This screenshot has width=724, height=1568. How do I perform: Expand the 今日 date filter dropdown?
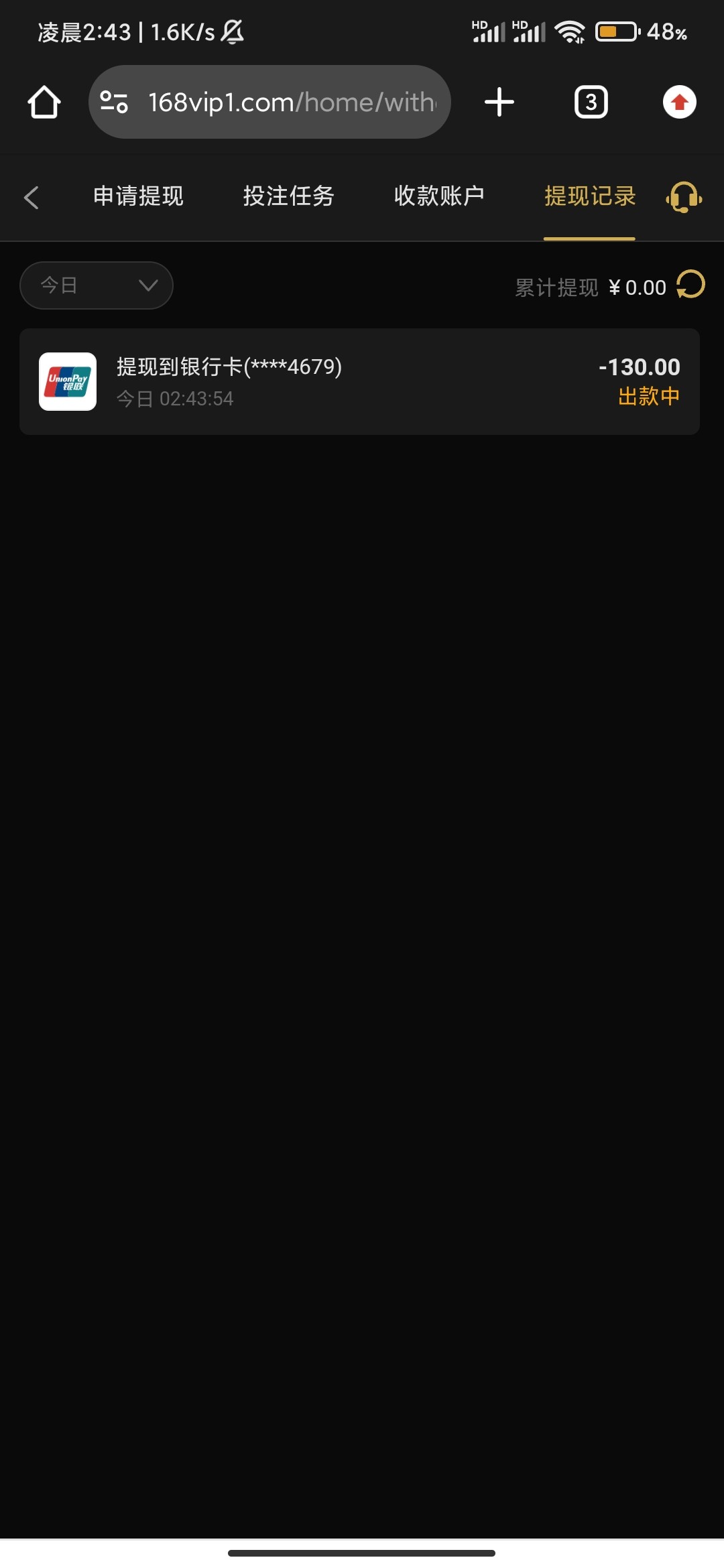(x=97, y=285)
